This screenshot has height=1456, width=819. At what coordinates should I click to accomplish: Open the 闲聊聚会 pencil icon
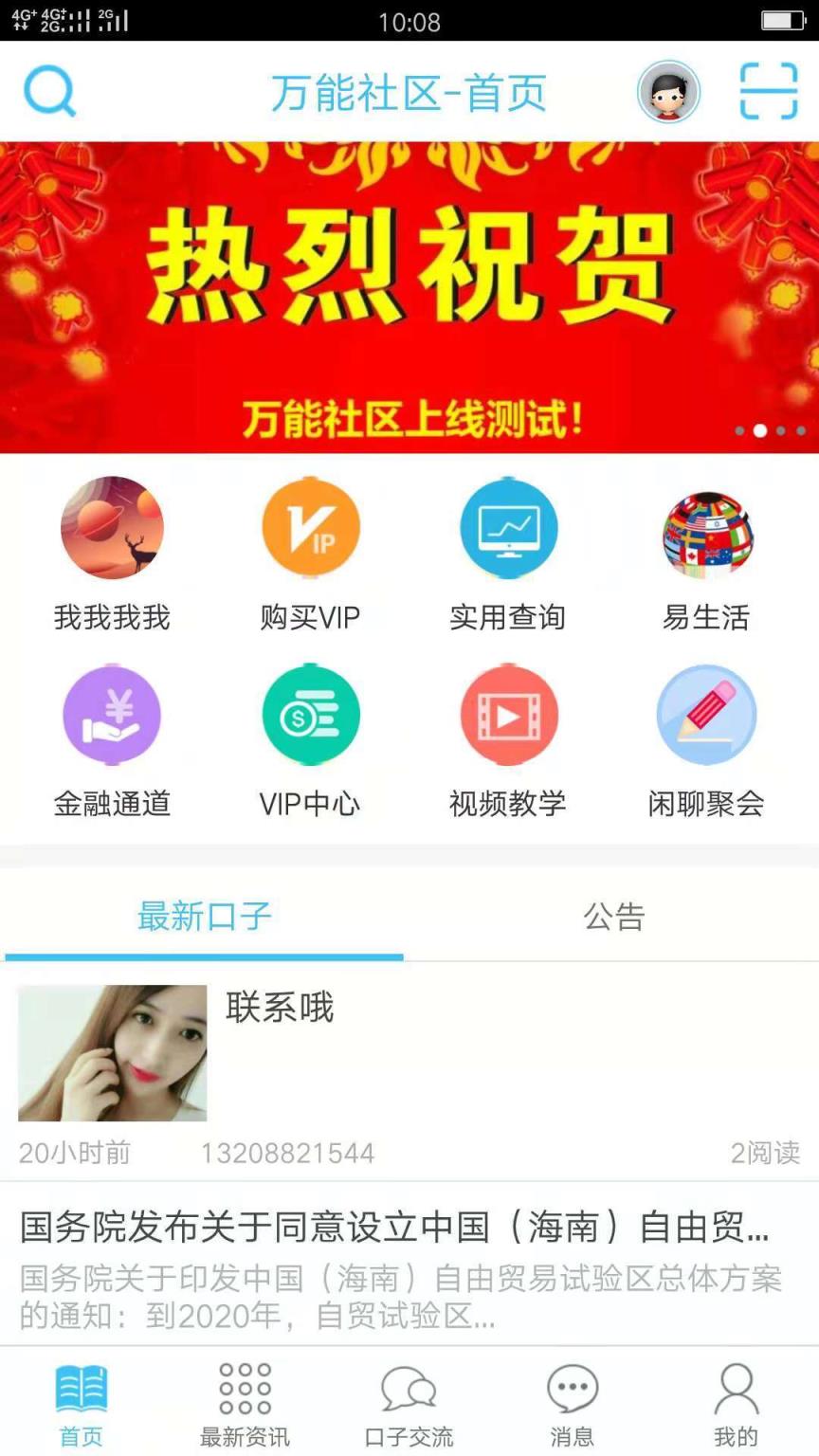click(705, 714)
